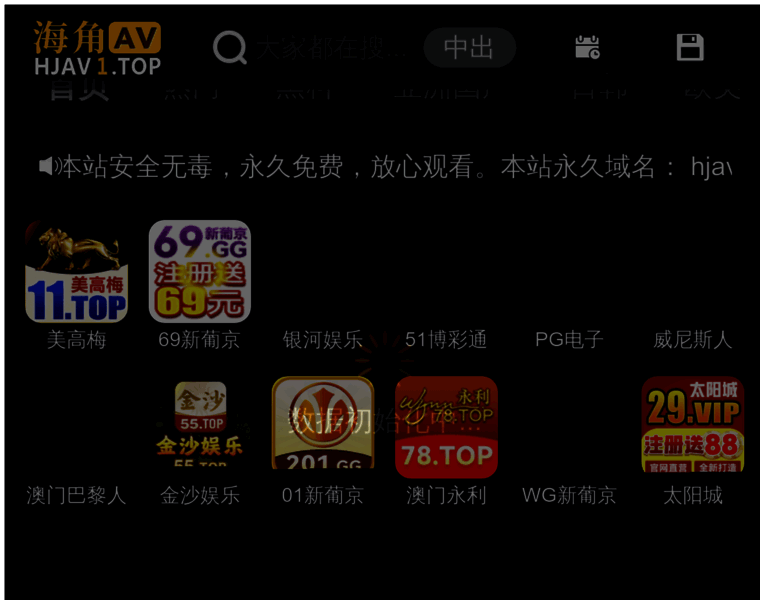This screenshot has width=760, height=600.
Task: Tap the save disk icon
Action: [x=690, y=47]
